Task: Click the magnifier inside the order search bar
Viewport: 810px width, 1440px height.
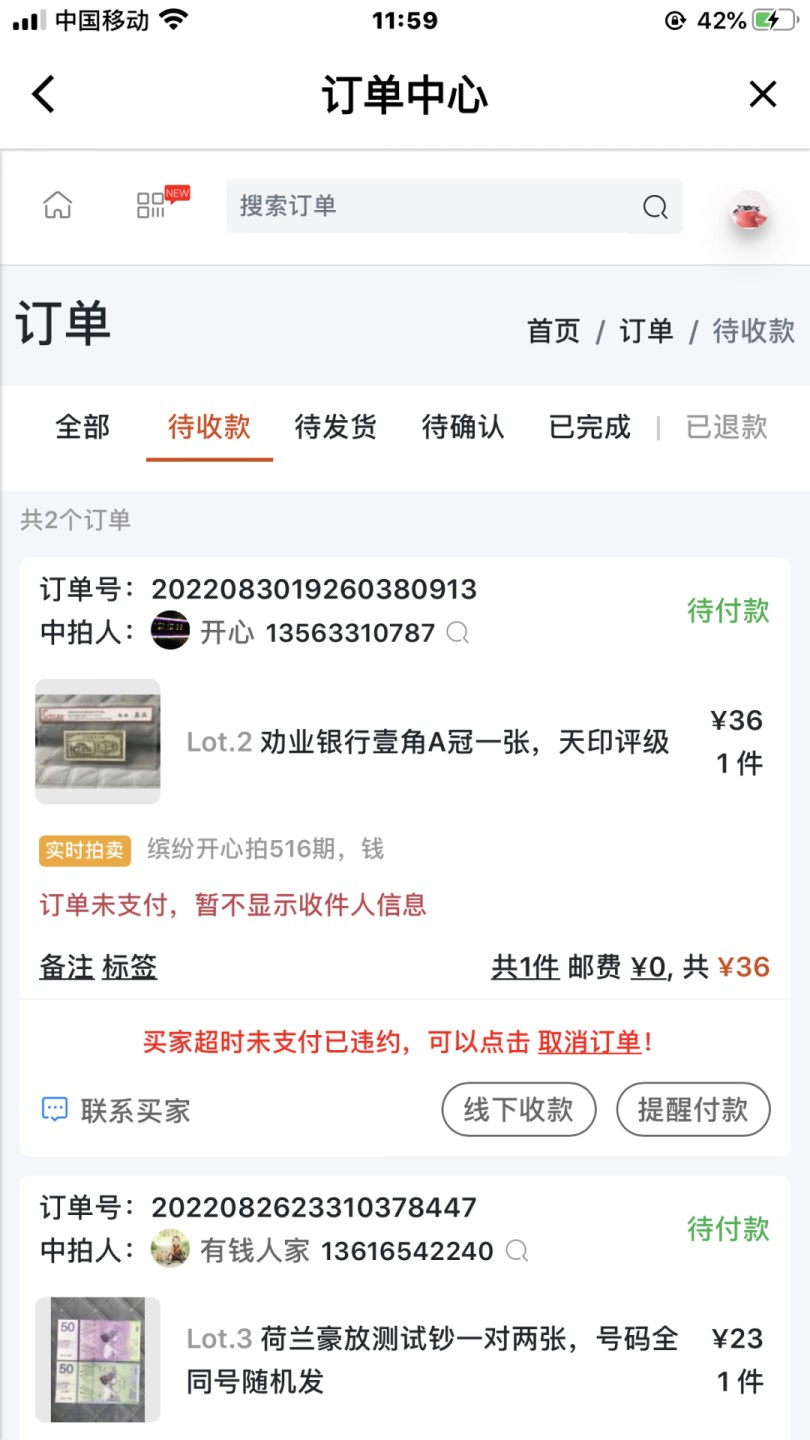Action: (654, 207)
